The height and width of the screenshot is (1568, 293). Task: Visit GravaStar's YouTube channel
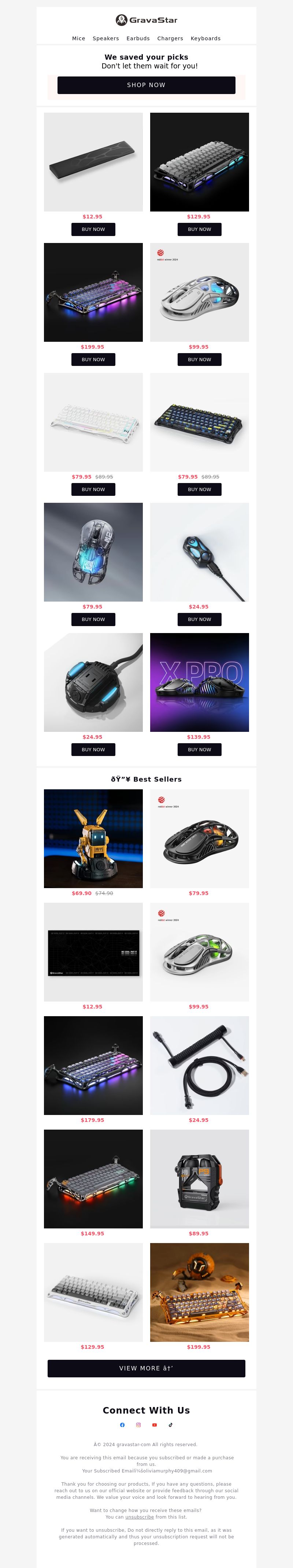(154, 1424)
